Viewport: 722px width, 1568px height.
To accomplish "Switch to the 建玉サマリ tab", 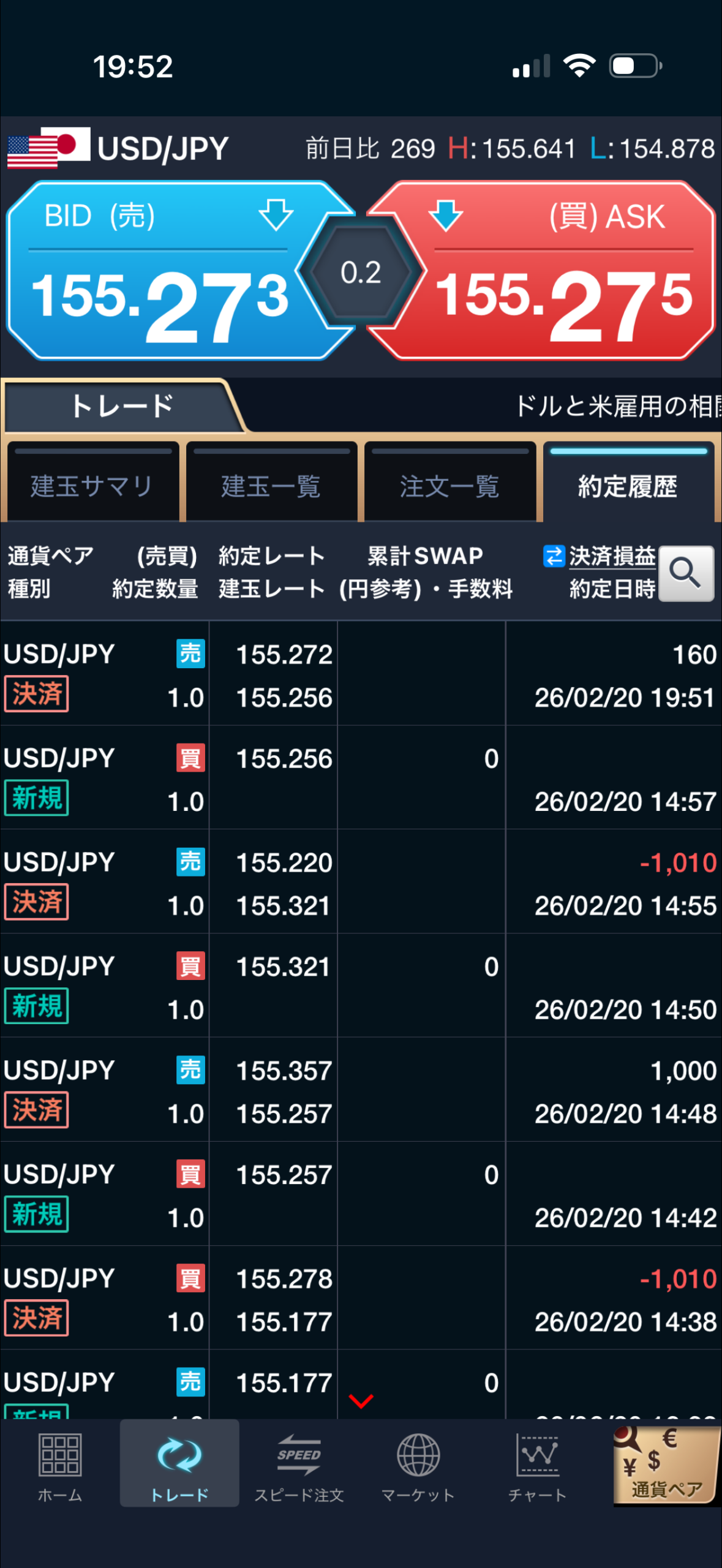I will (92, 486).
